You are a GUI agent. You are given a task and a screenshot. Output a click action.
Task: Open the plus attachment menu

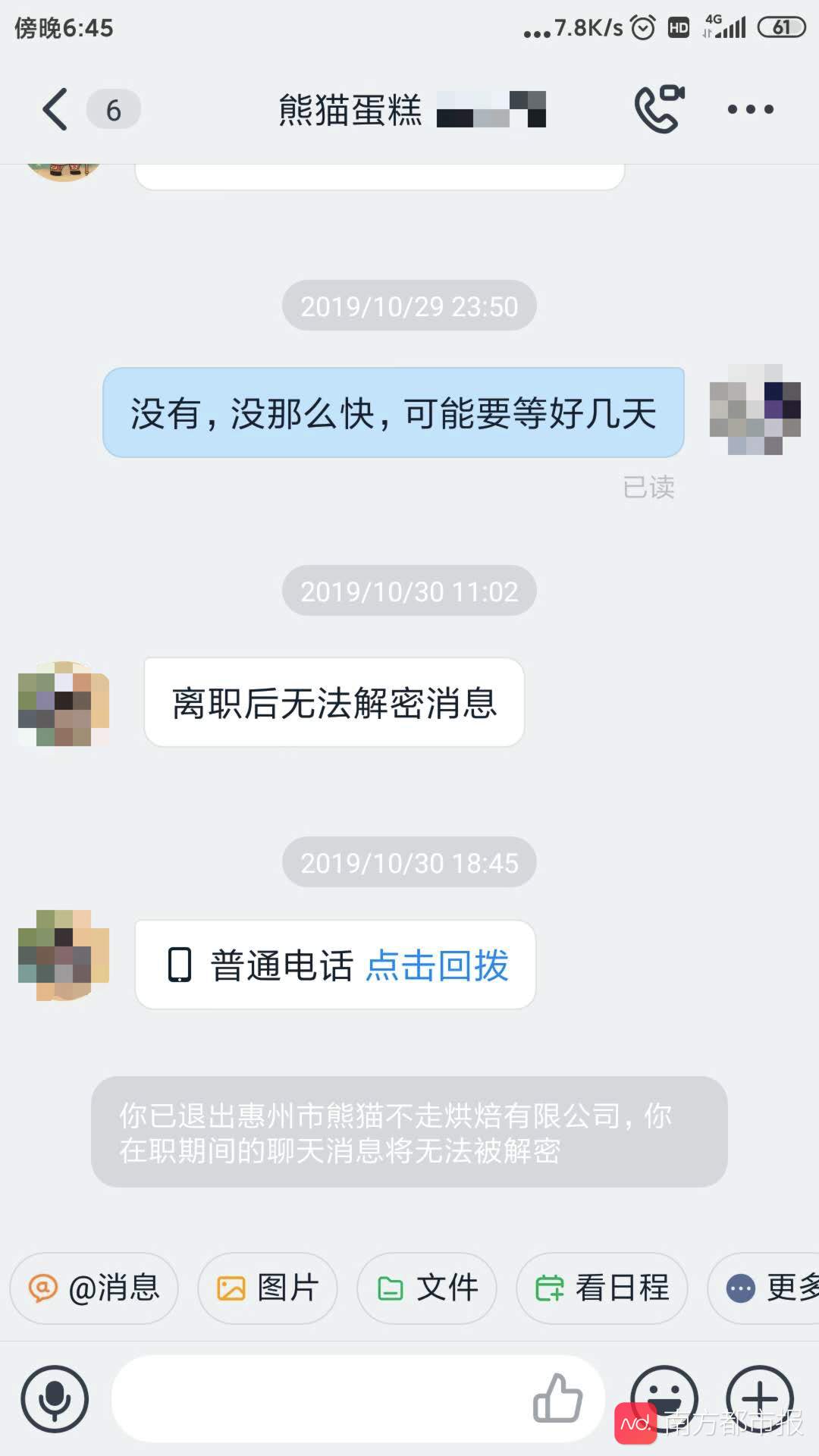tap(760, 1399)
